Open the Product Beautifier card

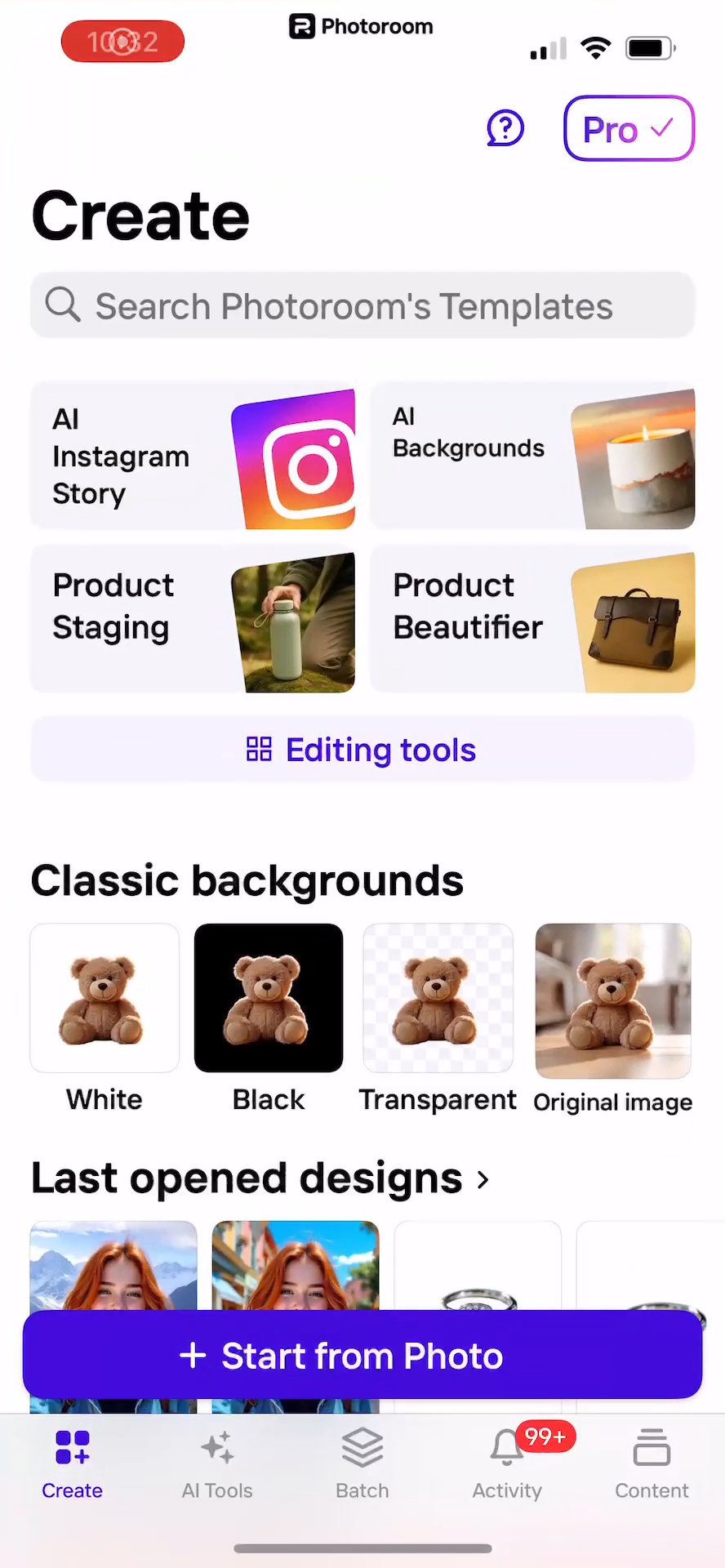532,621
